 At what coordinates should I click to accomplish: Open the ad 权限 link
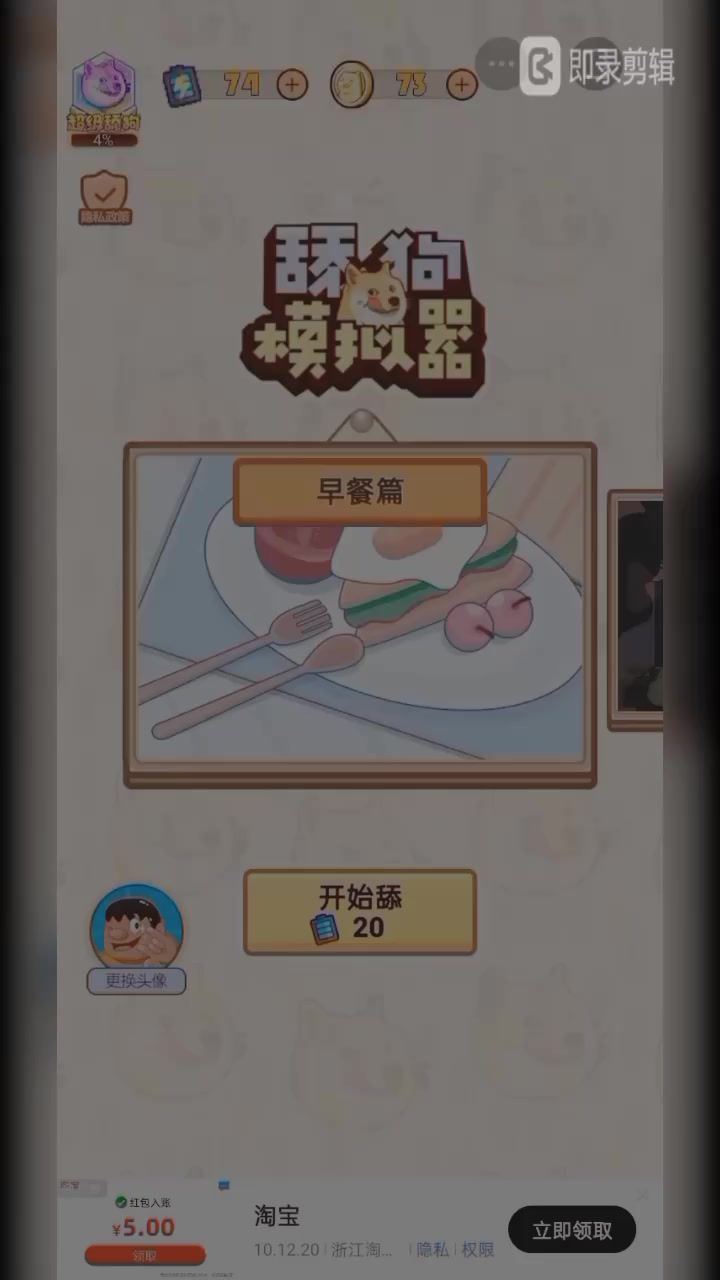tap(477, 1250)
